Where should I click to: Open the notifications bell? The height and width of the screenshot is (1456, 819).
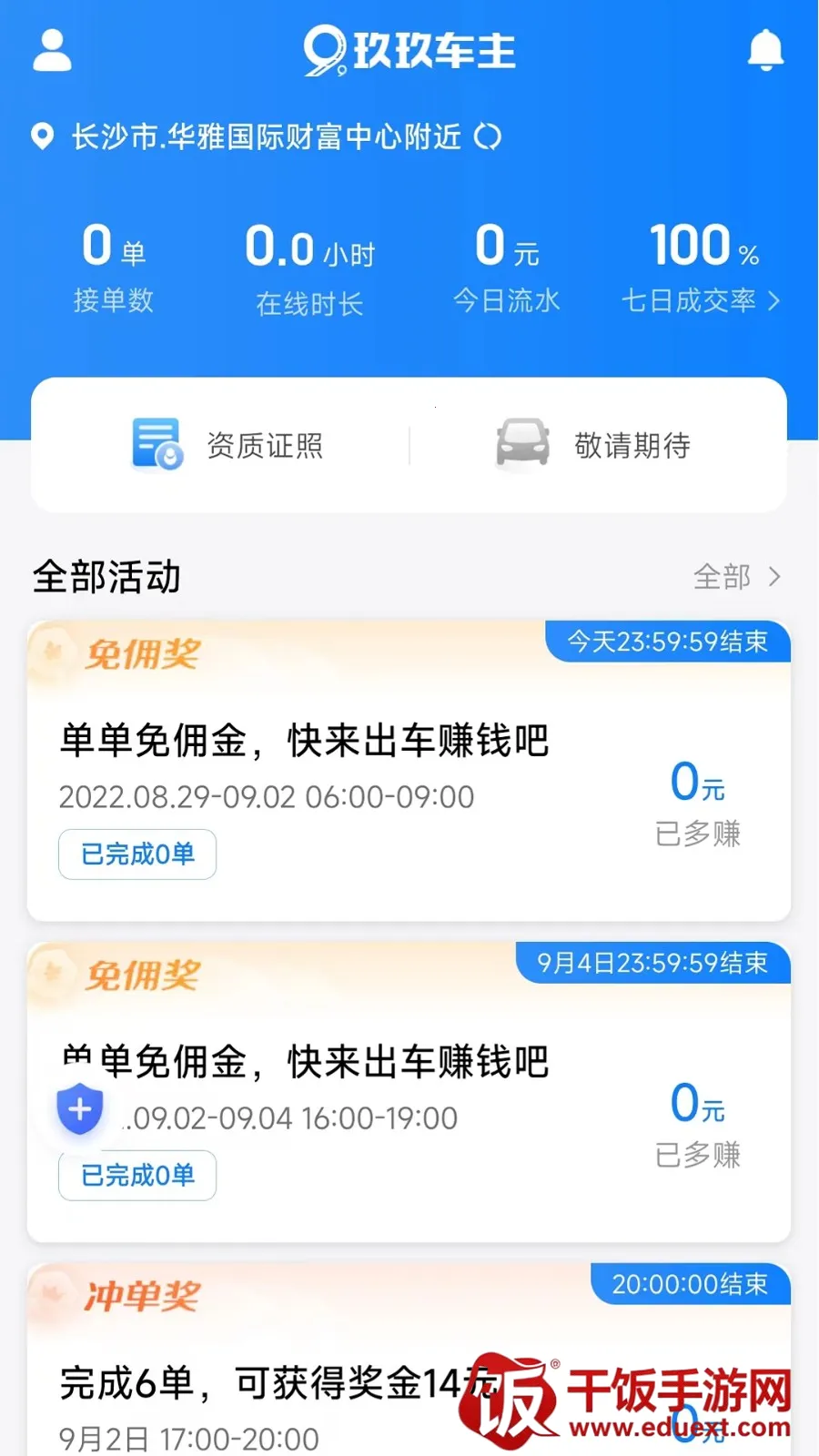(x=765, y=51)
